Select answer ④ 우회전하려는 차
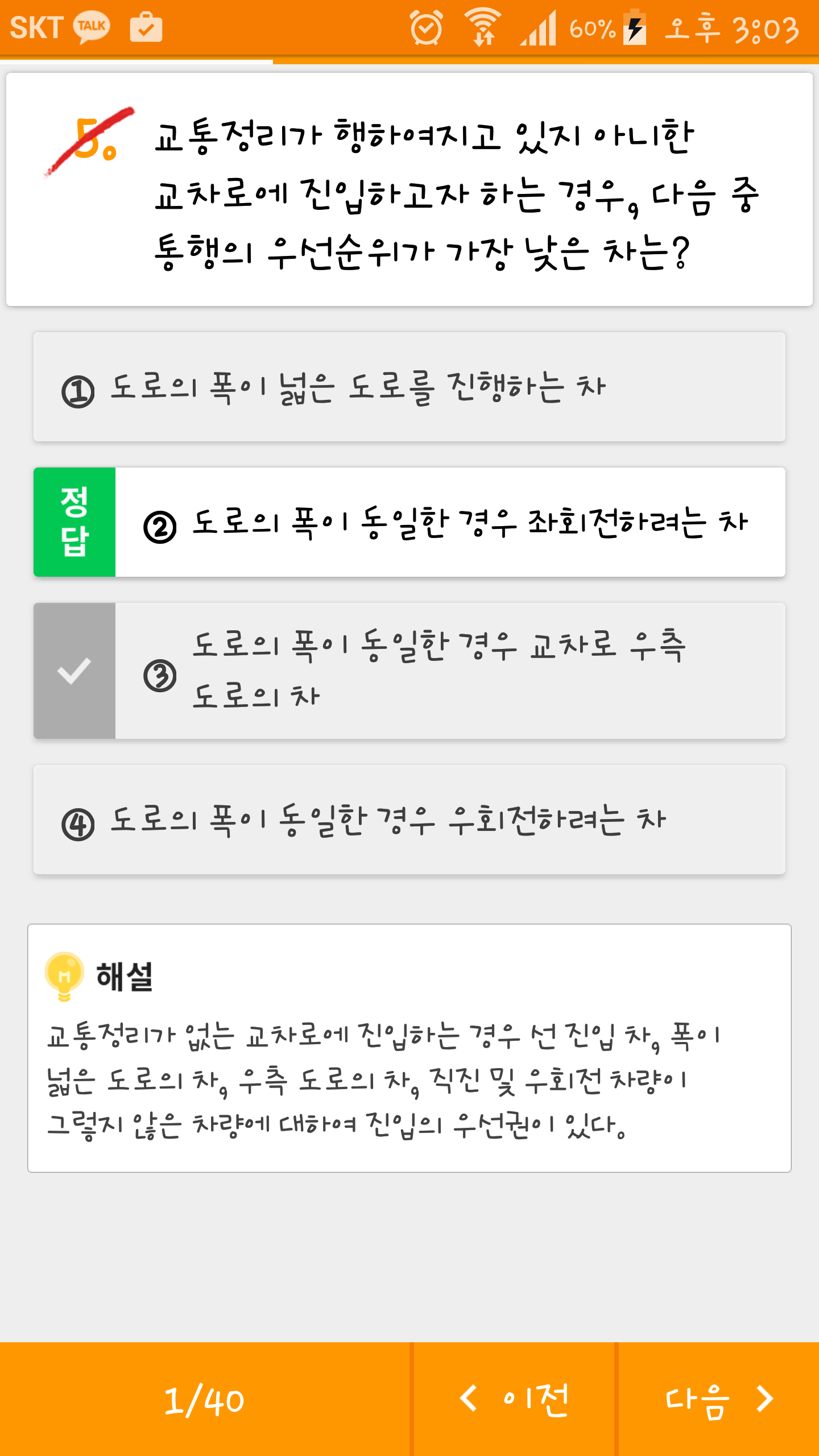 [x=409, y=820]
